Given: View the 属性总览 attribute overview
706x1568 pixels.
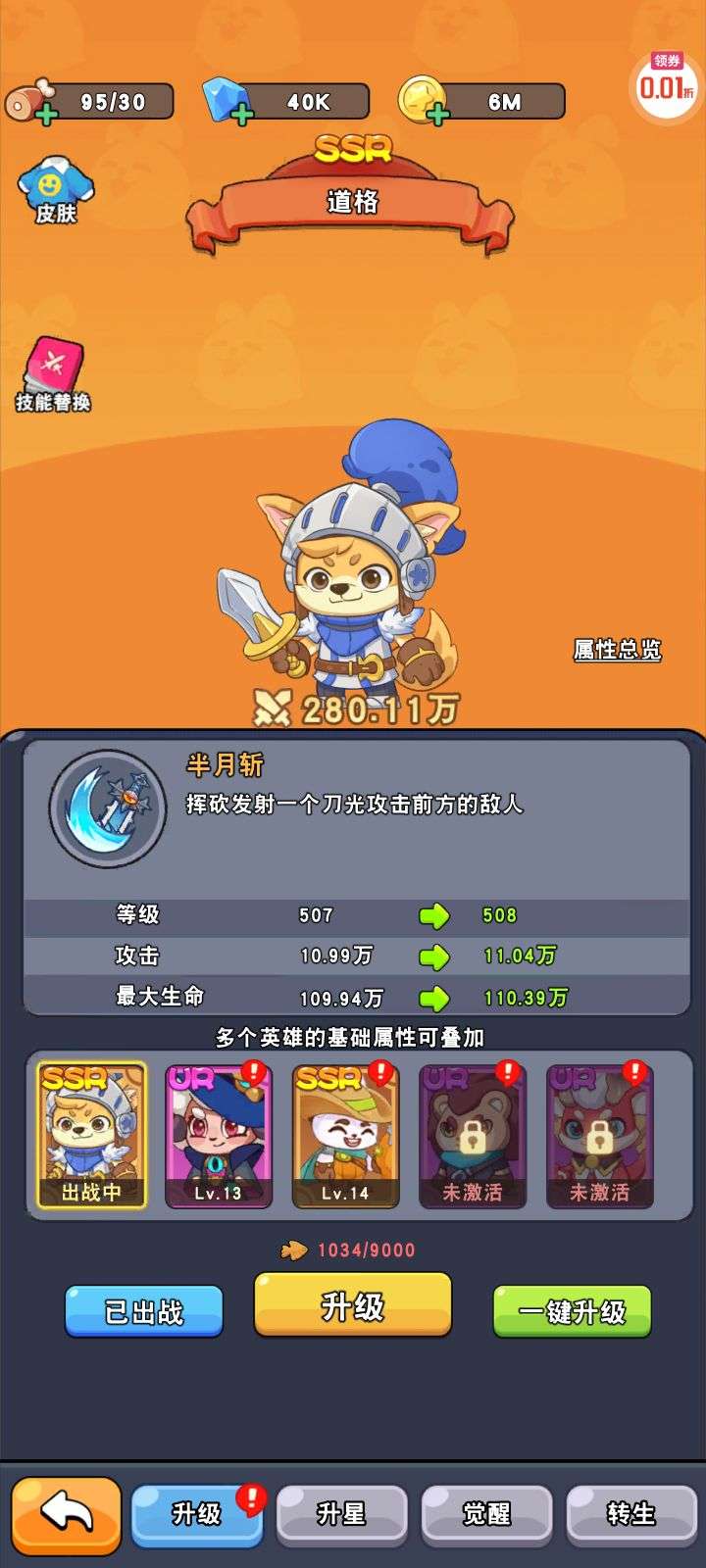Looking at the screenshot, I should (x=617, y=650).
